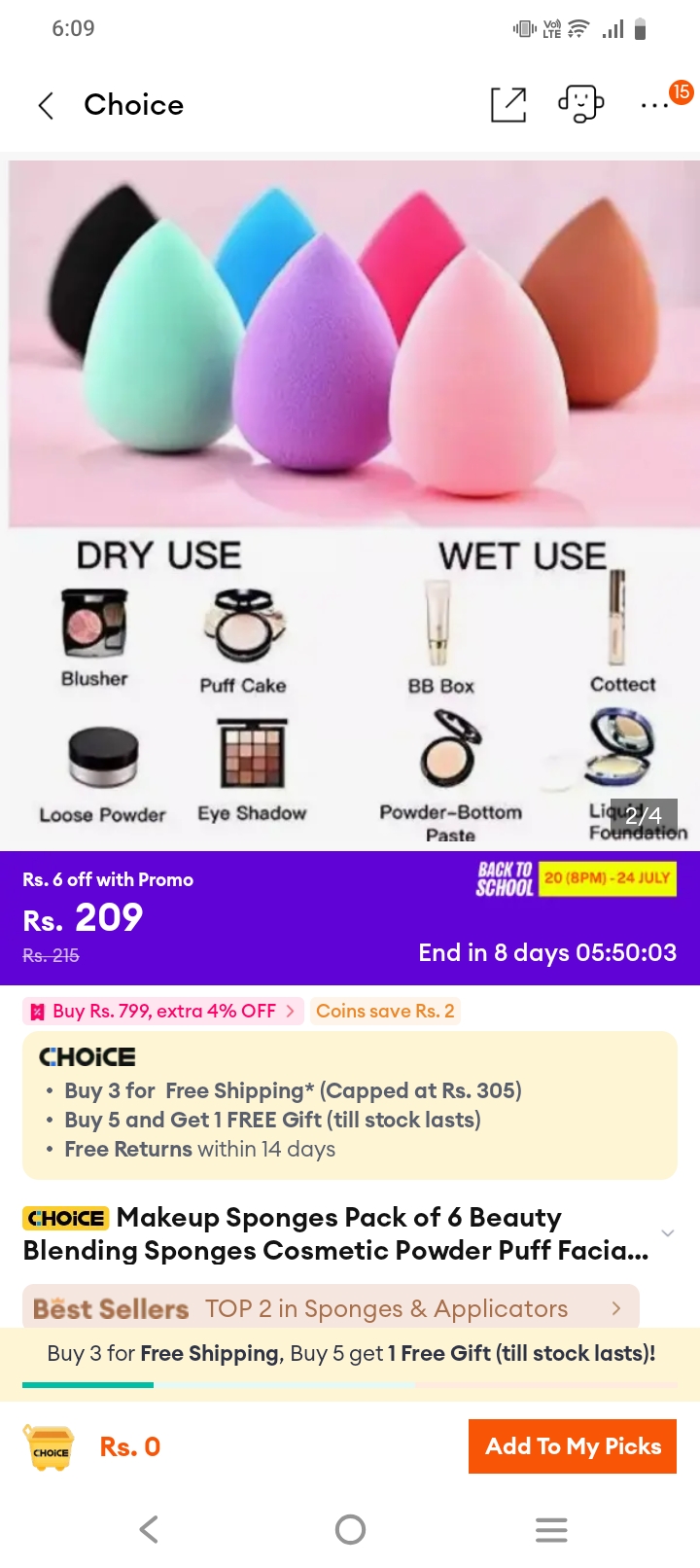Open the makeup sponges product image
The image size is (700, 1568).
(354, 505)
